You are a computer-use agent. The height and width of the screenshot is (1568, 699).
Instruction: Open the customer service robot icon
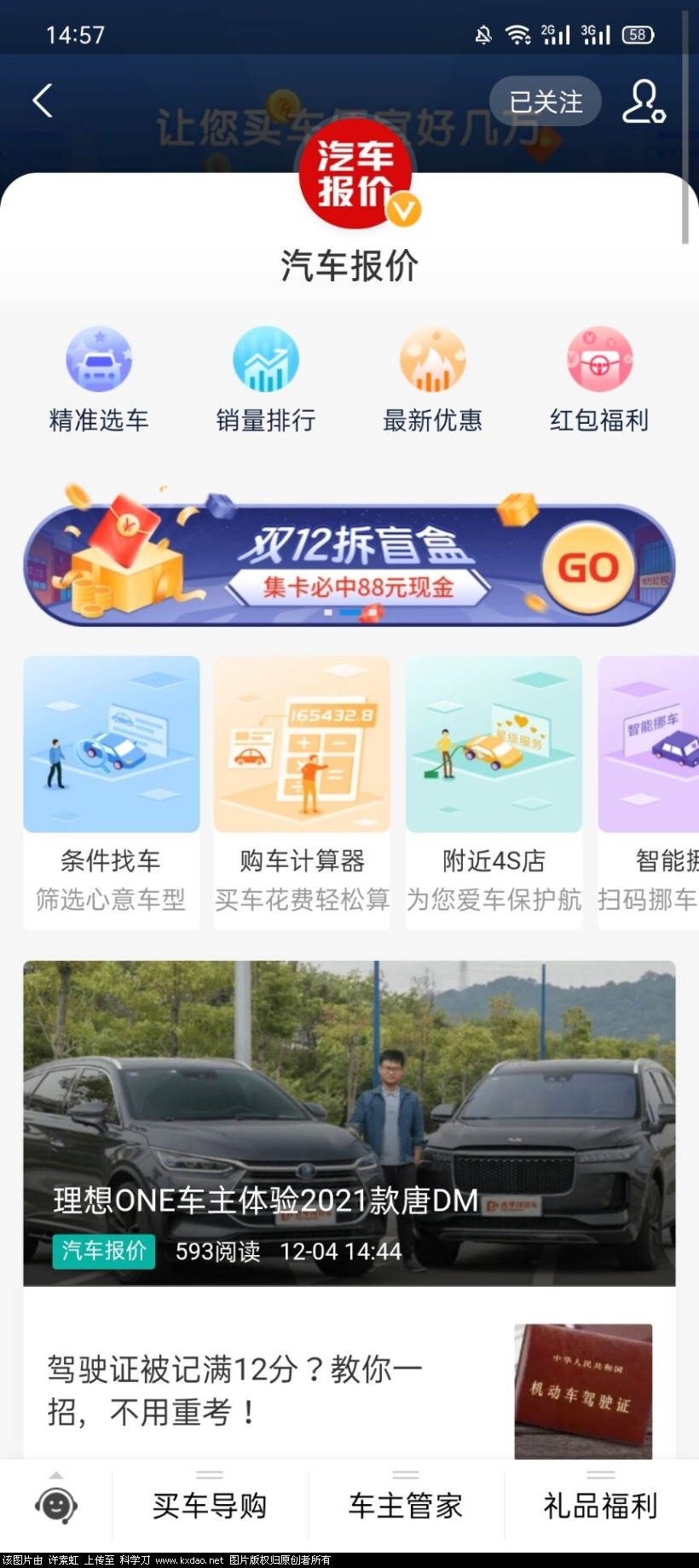click(56, 1506)
